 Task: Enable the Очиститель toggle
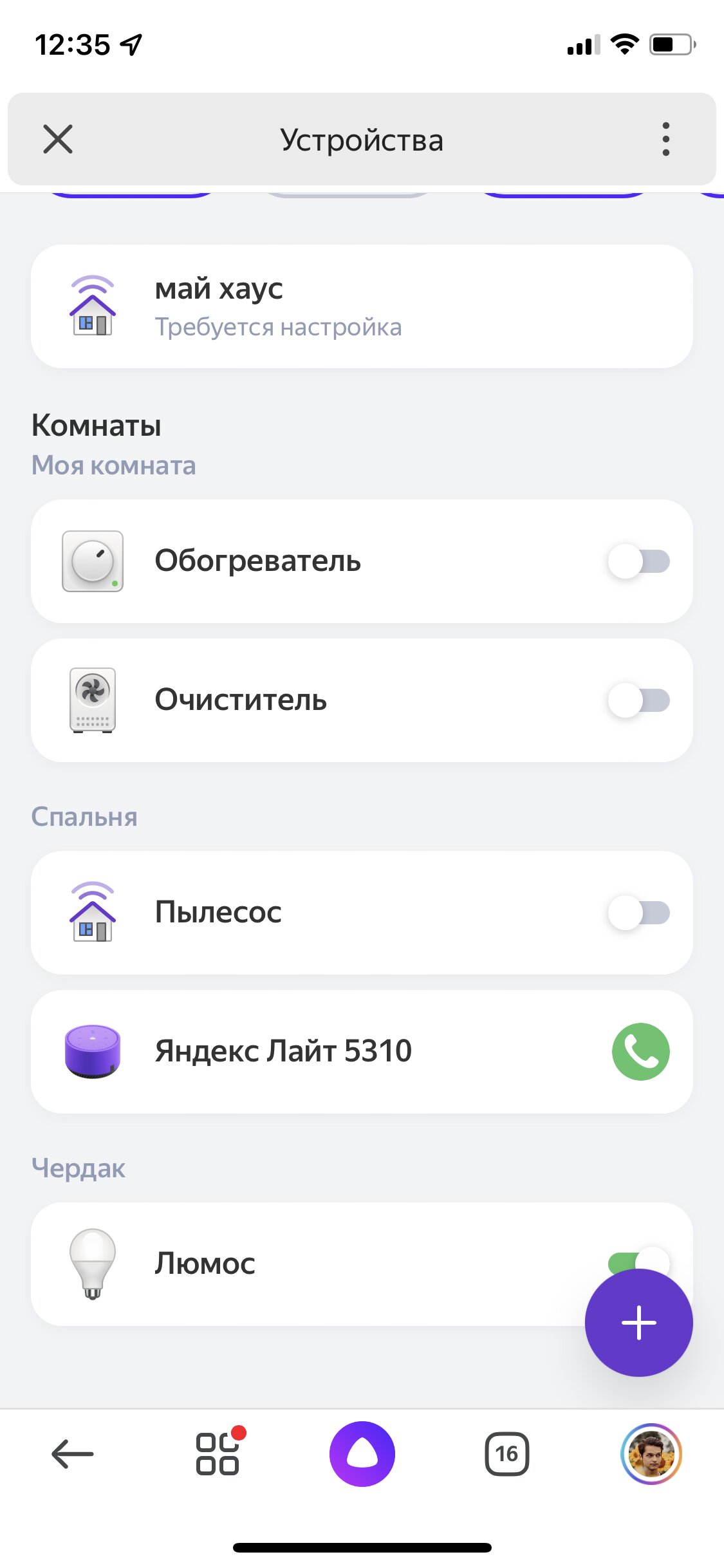point(639,700)
